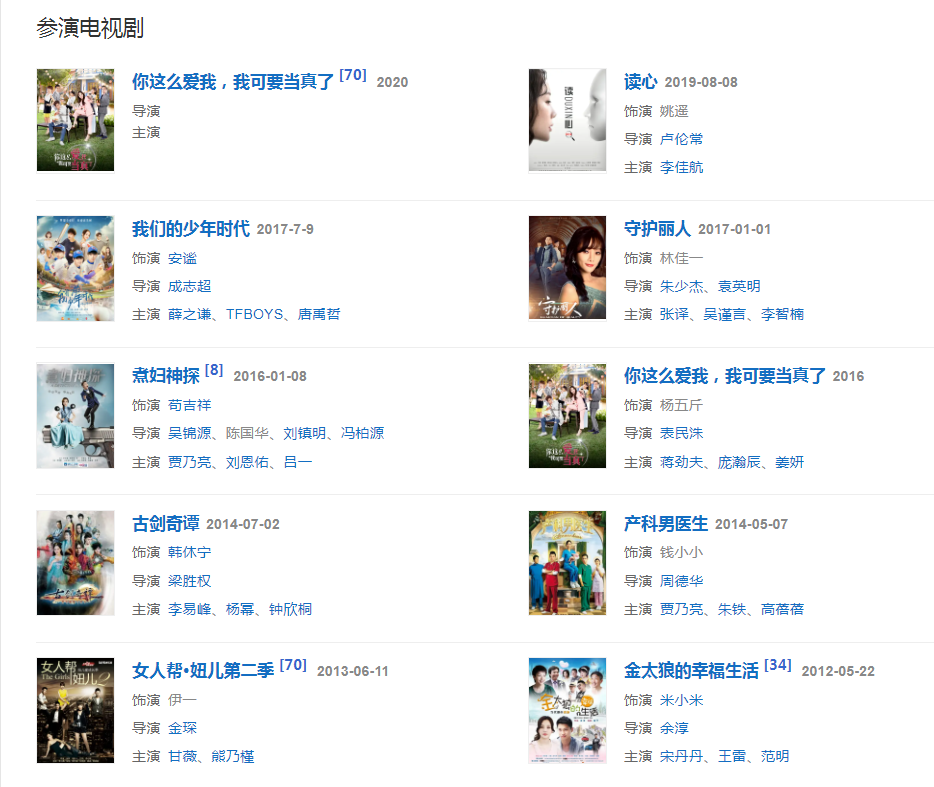This screenshot has width=934, height=787.
Task: Open 古剑奇谭 drama page
Action: (165, 523)
